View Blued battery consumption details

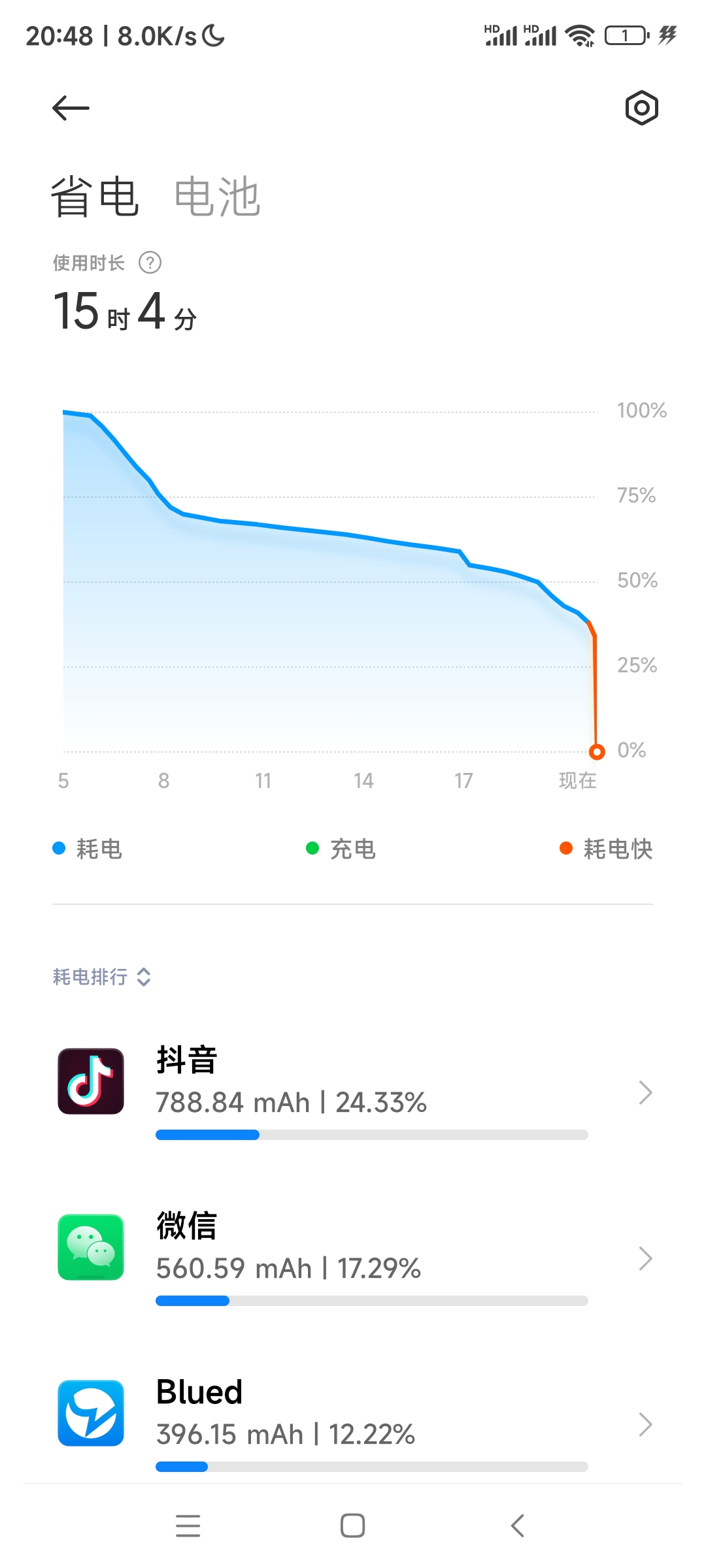353,1424
